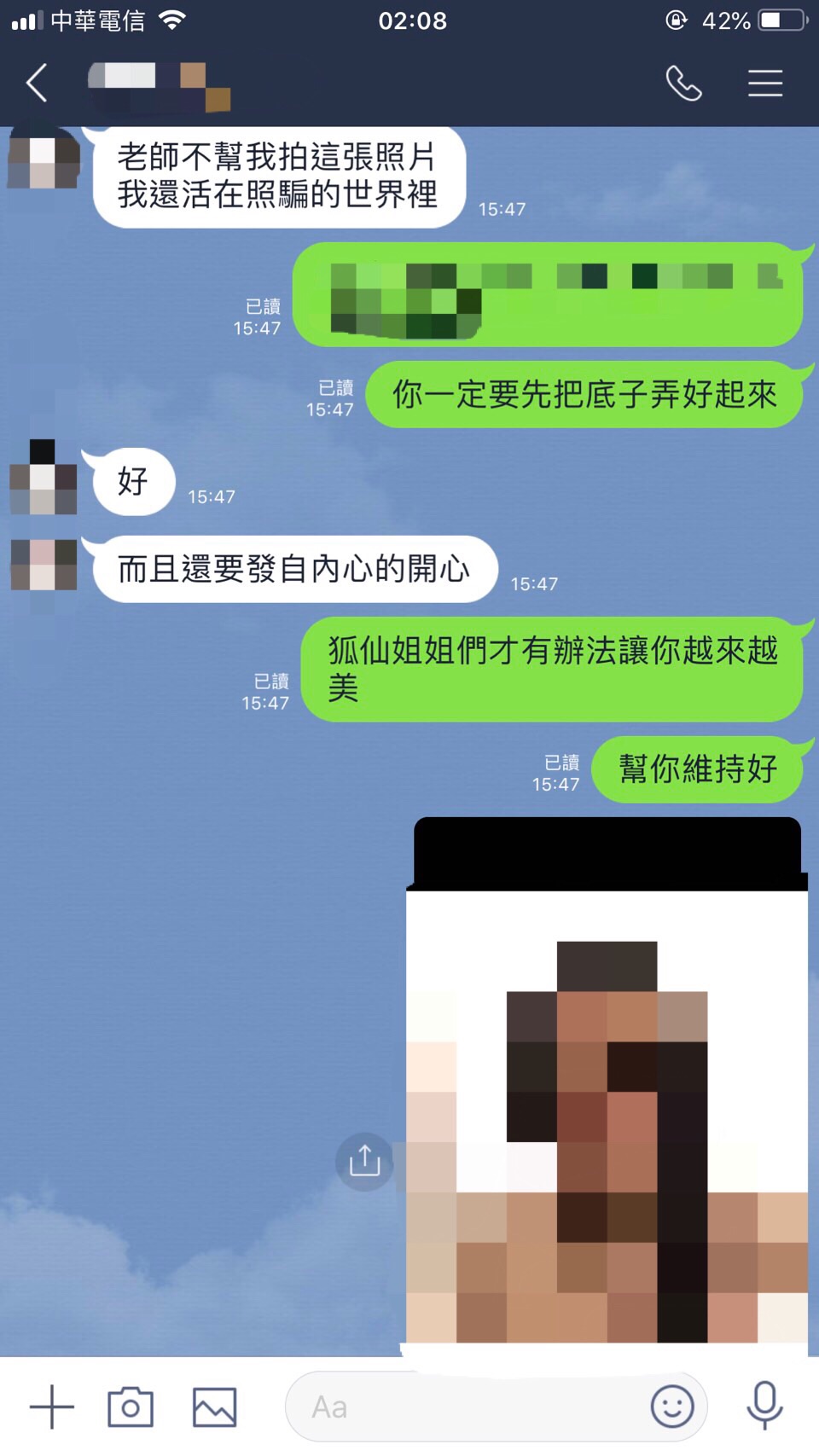Viewport: 819px width, 1456px height.
Task: Start a voice call
Action: [x=683, y=84]
